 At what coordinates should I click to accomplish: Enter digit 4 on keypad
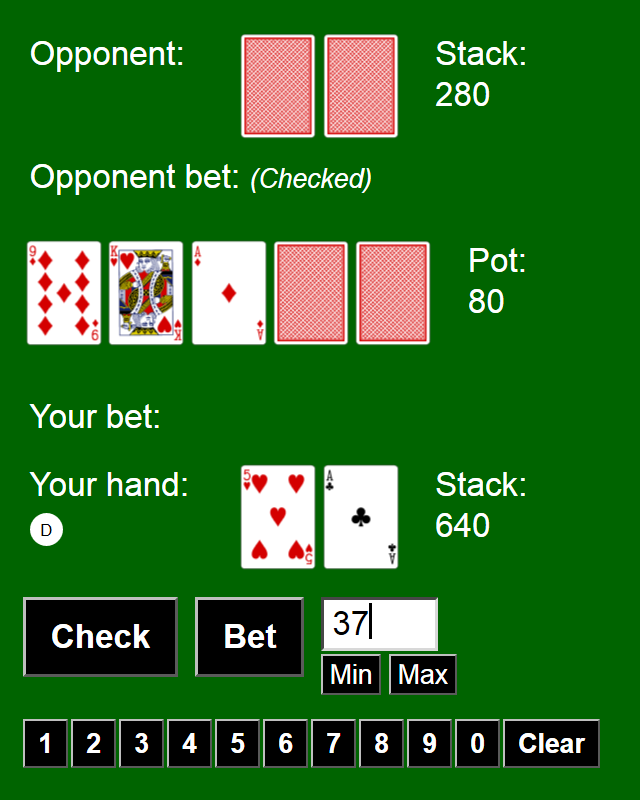point(189,744)
